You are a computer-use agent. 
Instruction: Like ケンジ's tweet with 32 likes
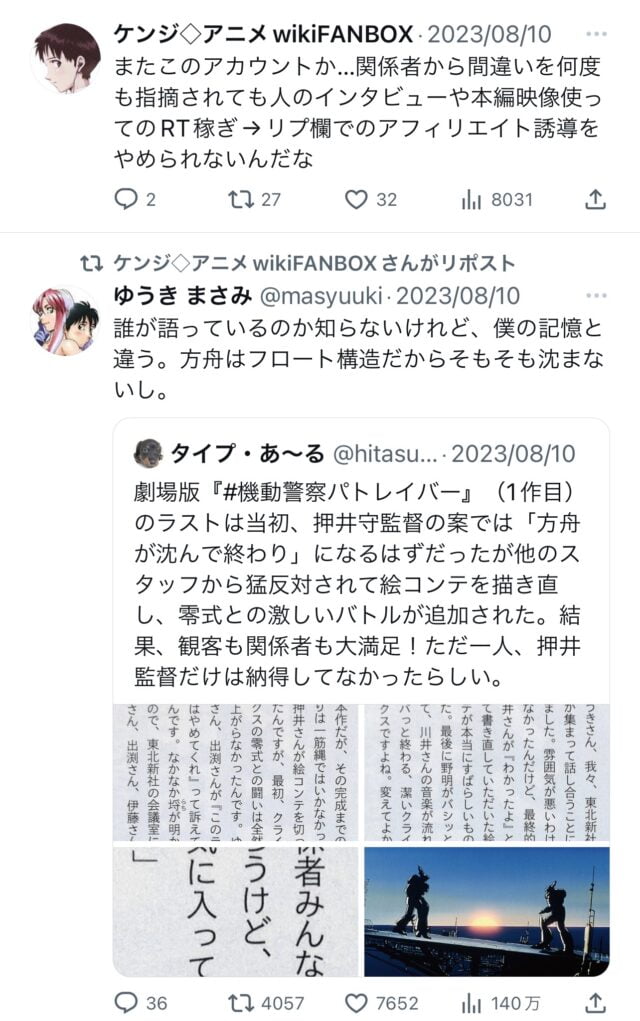(x=356, y=200)
